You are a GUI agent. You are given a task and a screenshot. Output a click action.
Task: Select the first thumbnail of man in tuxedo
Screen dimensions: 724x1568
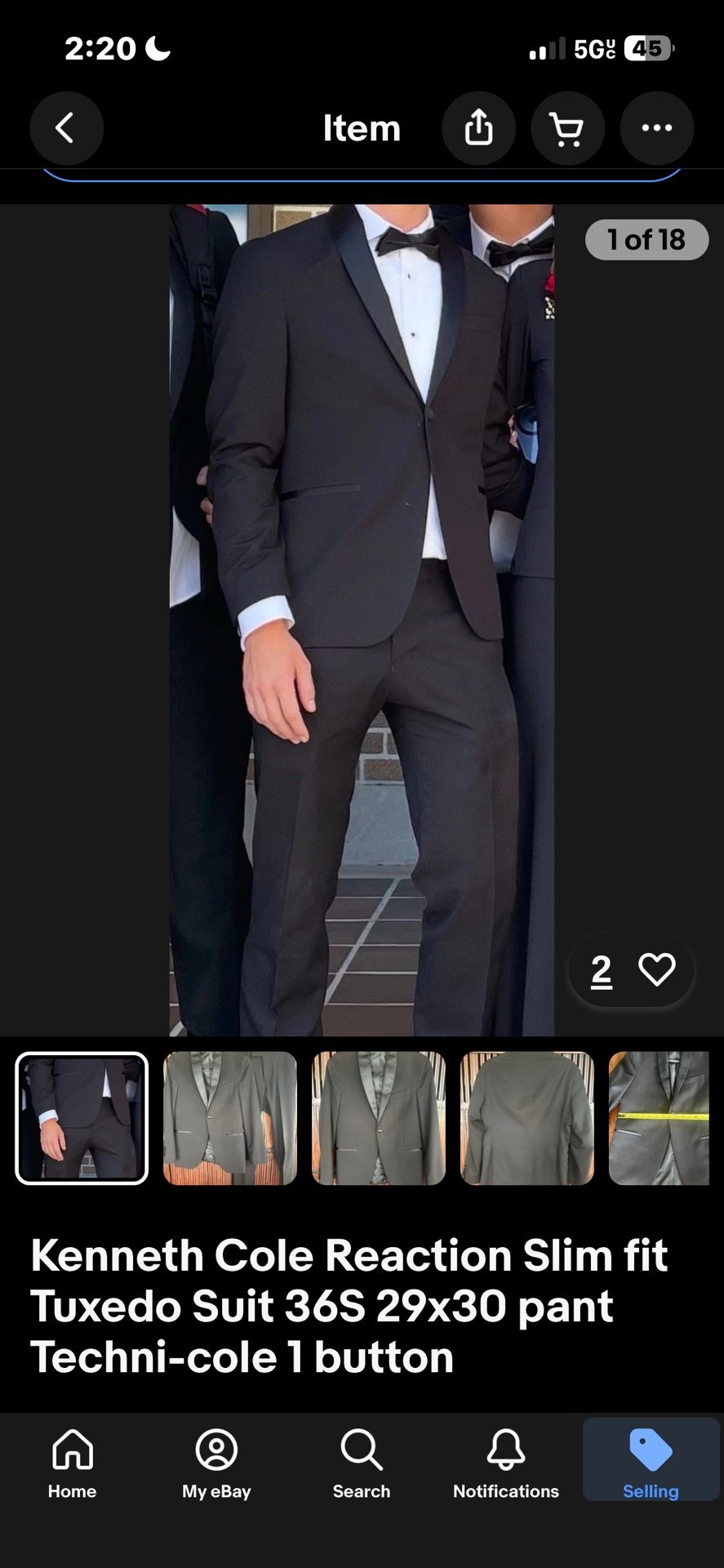82,1117
